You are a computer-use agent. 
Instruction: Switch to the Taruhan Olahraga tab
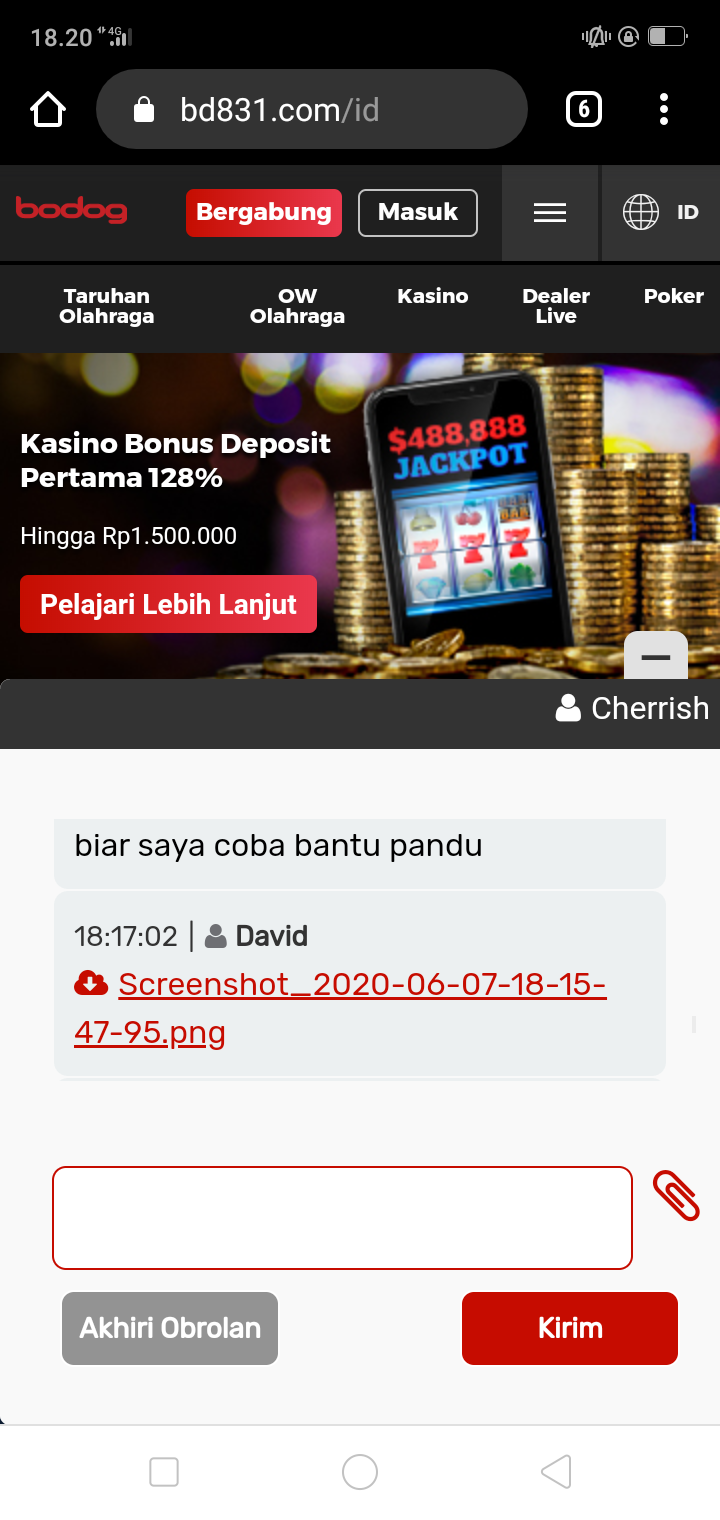(x=107, y=306)
